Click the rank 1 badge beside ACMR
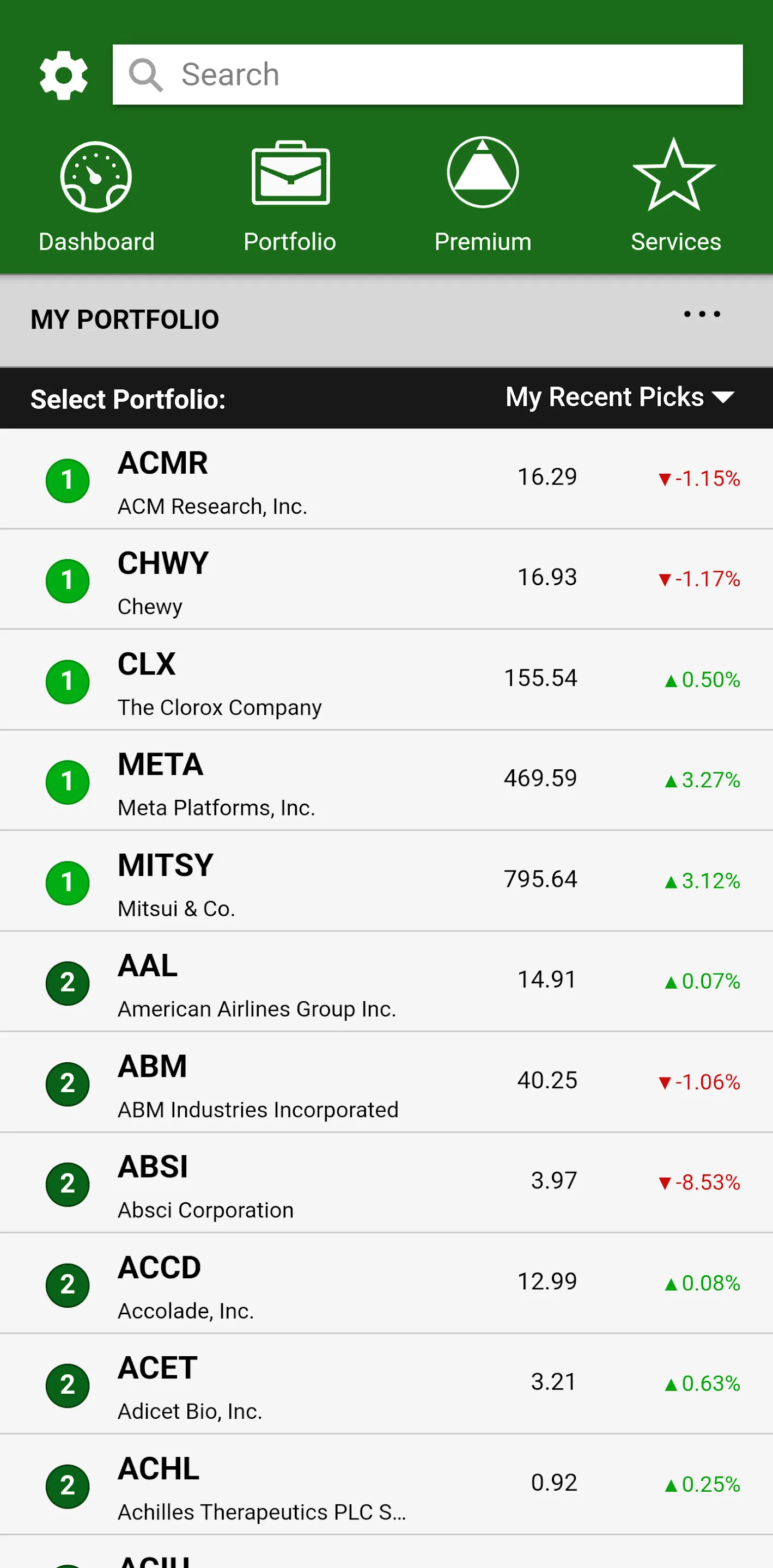773x1568 pixels. (x=68, y=480)
